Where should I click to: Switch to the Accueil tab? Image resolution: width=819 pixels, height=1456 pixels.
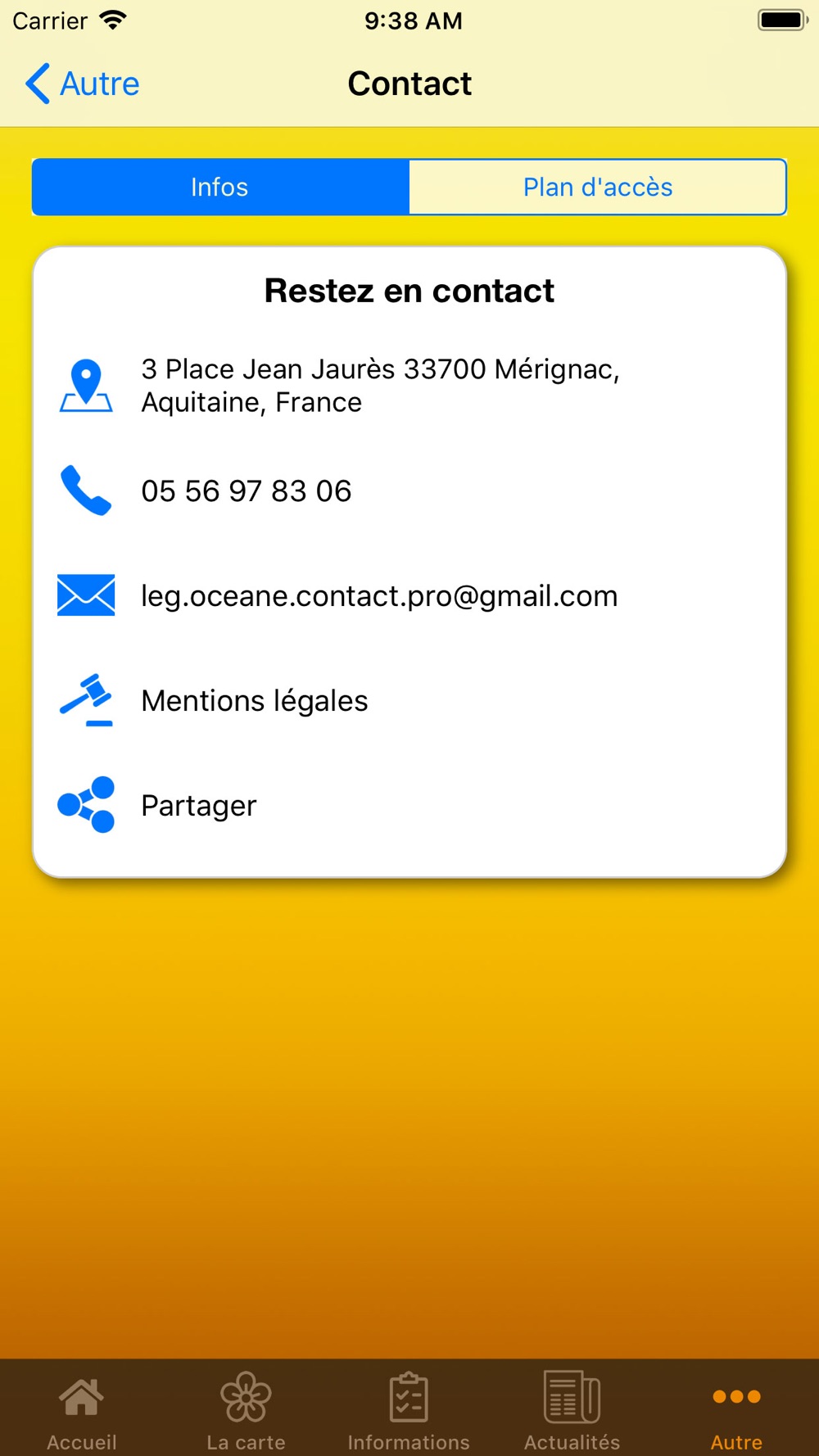tap(82, 1410)
